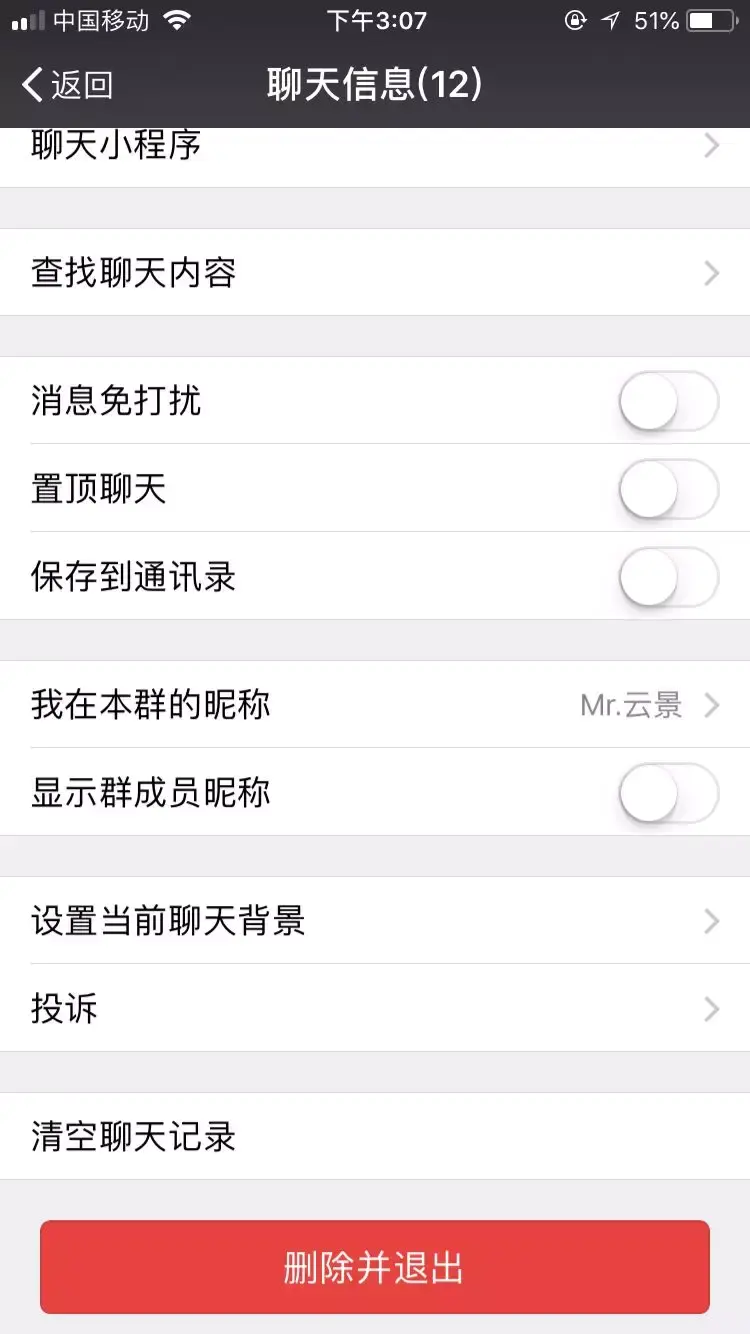Screen dimensions: 750x1334
Task: Tap the red 删除并退出 button
Action: pyautogui.click(x=375, y=1267)
